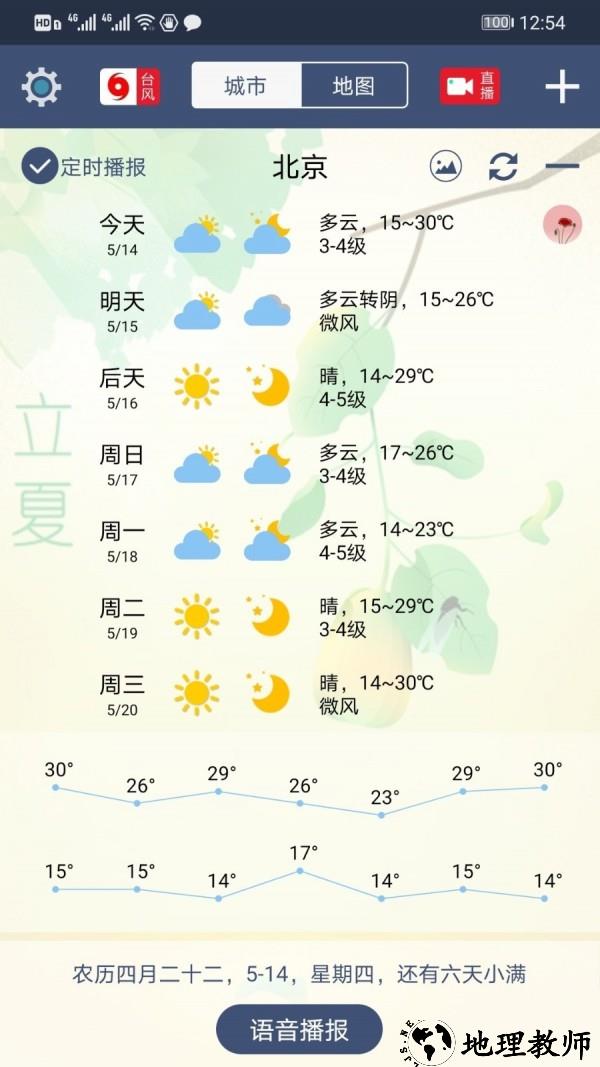The width and height of the screenshot is (600, 1067).
Task: Switch to the 城市 tab
Action: tap(245, 86)
